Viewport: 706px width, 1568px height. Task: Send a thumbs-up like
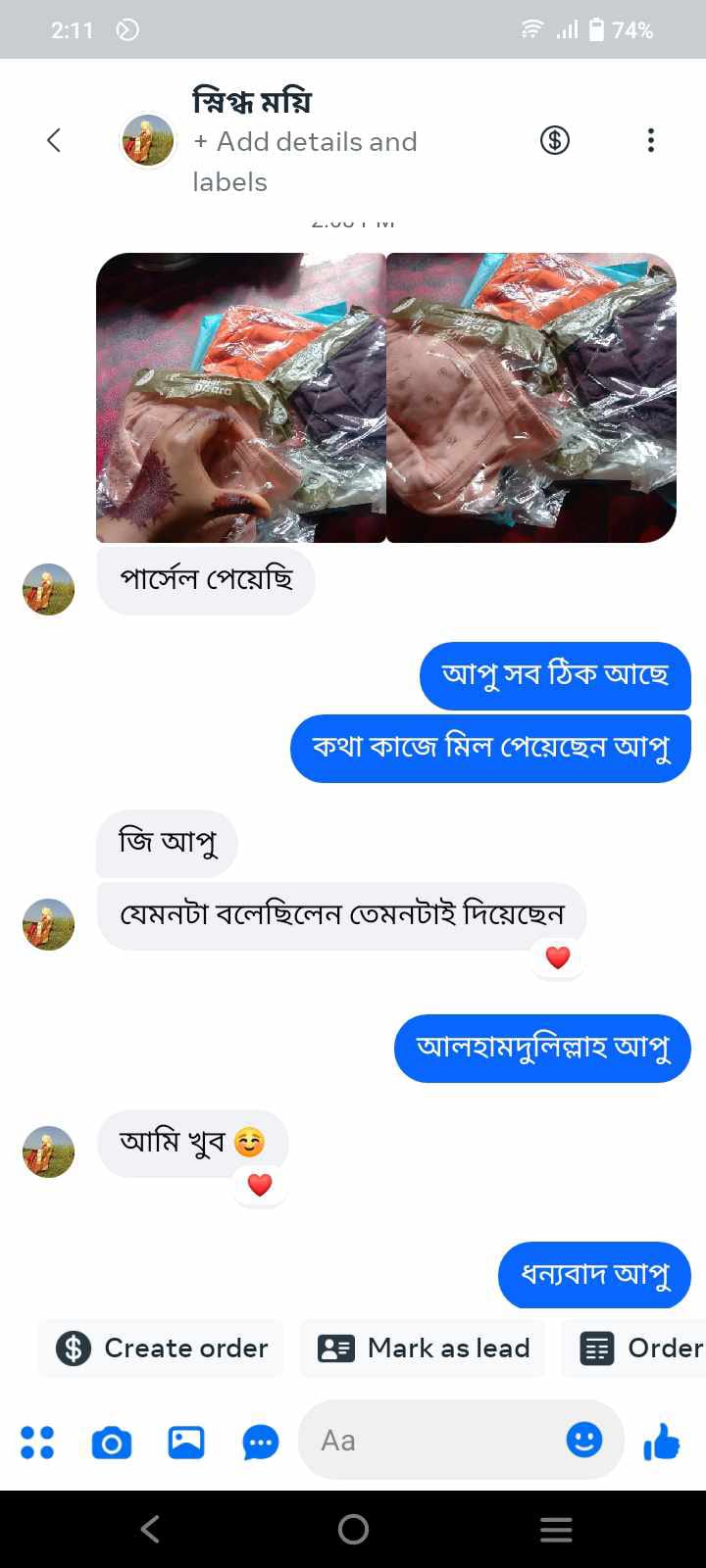(662, 1442)
